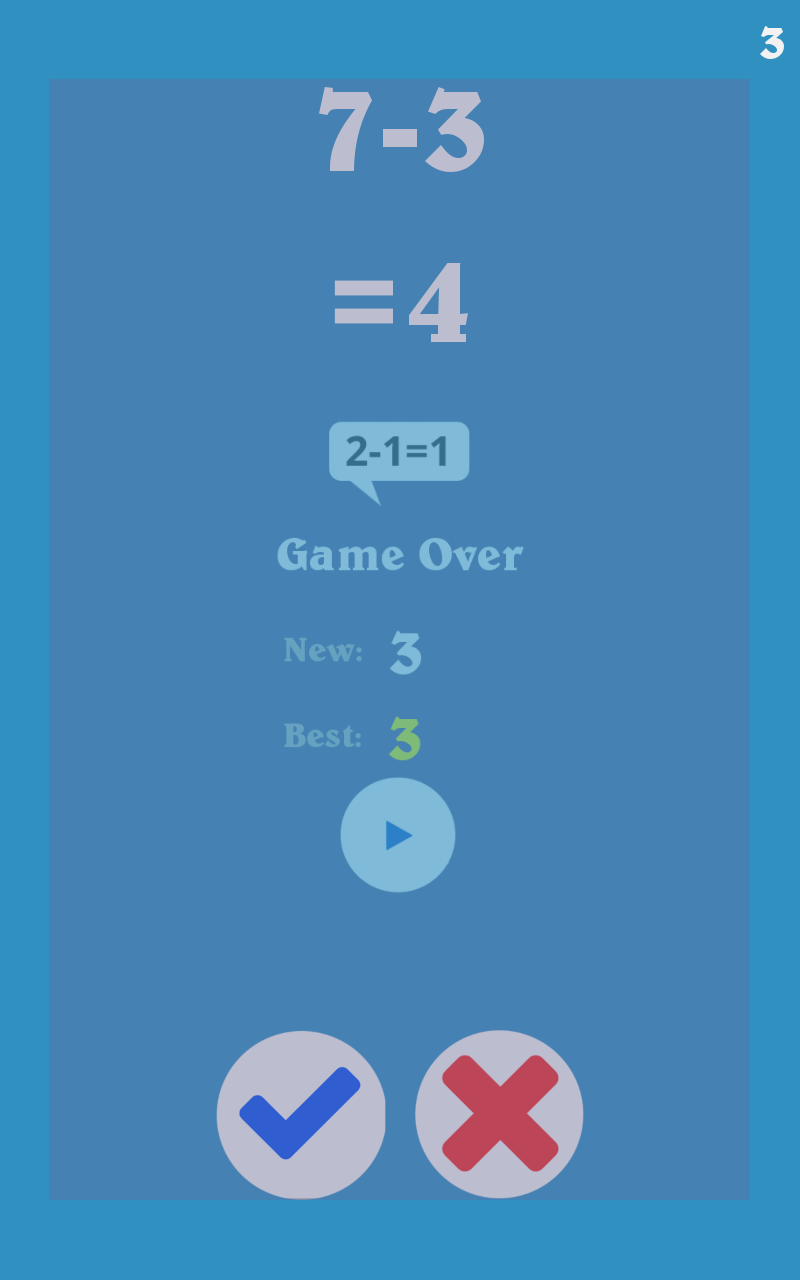This screenshot has width=800, height=1280.
Task: Click the red X to answer incorrect
Action: coord(498,1113)
